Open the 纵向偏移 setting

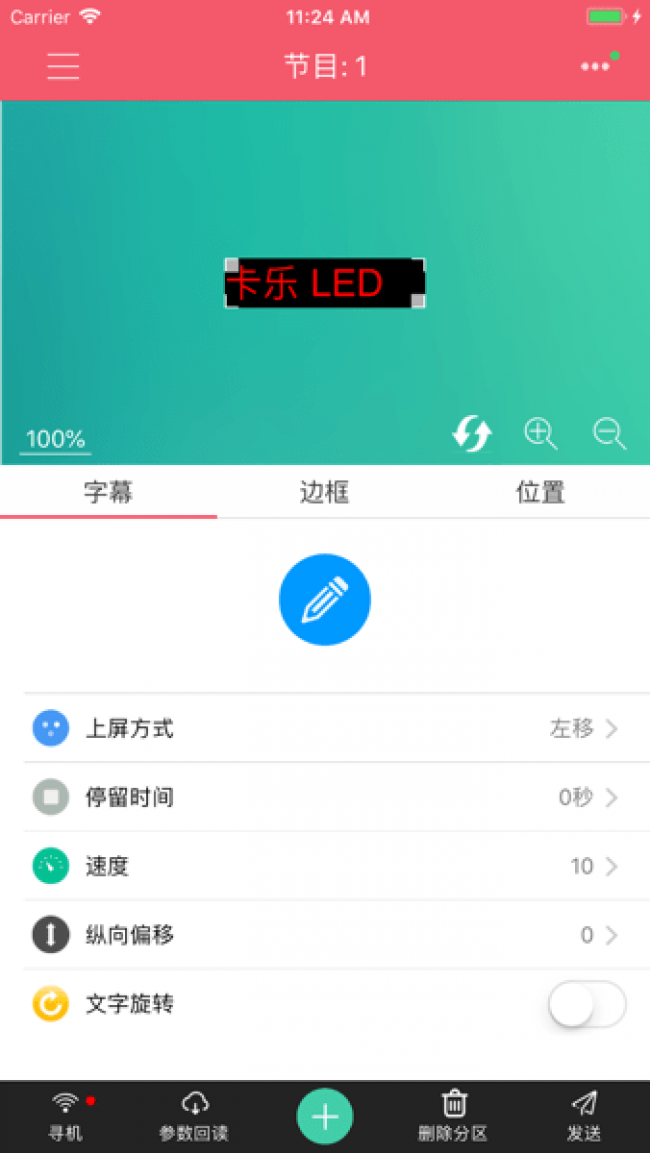(325, 935)
